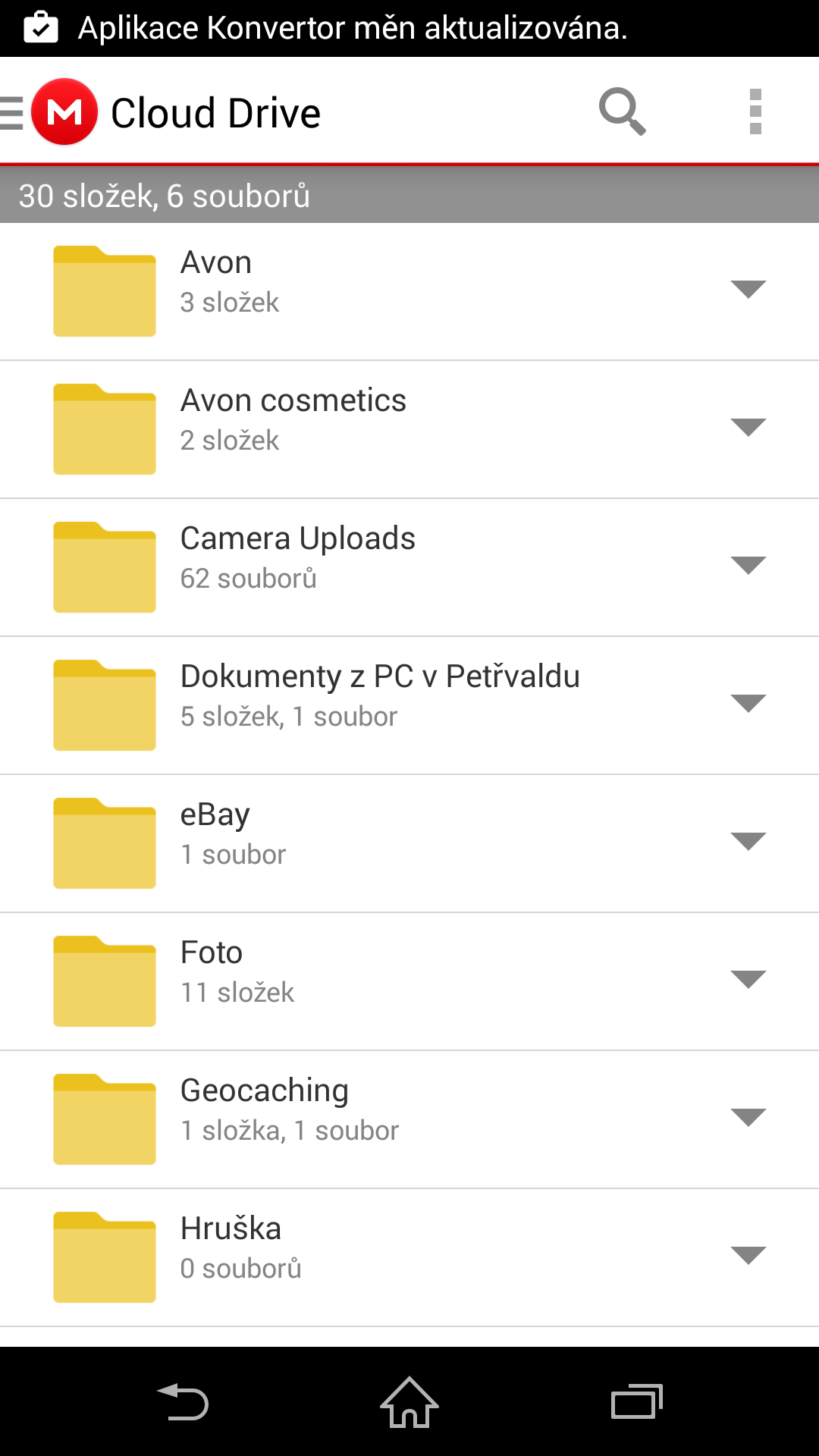Open the Hruška folder

(x=409, y=1257)
